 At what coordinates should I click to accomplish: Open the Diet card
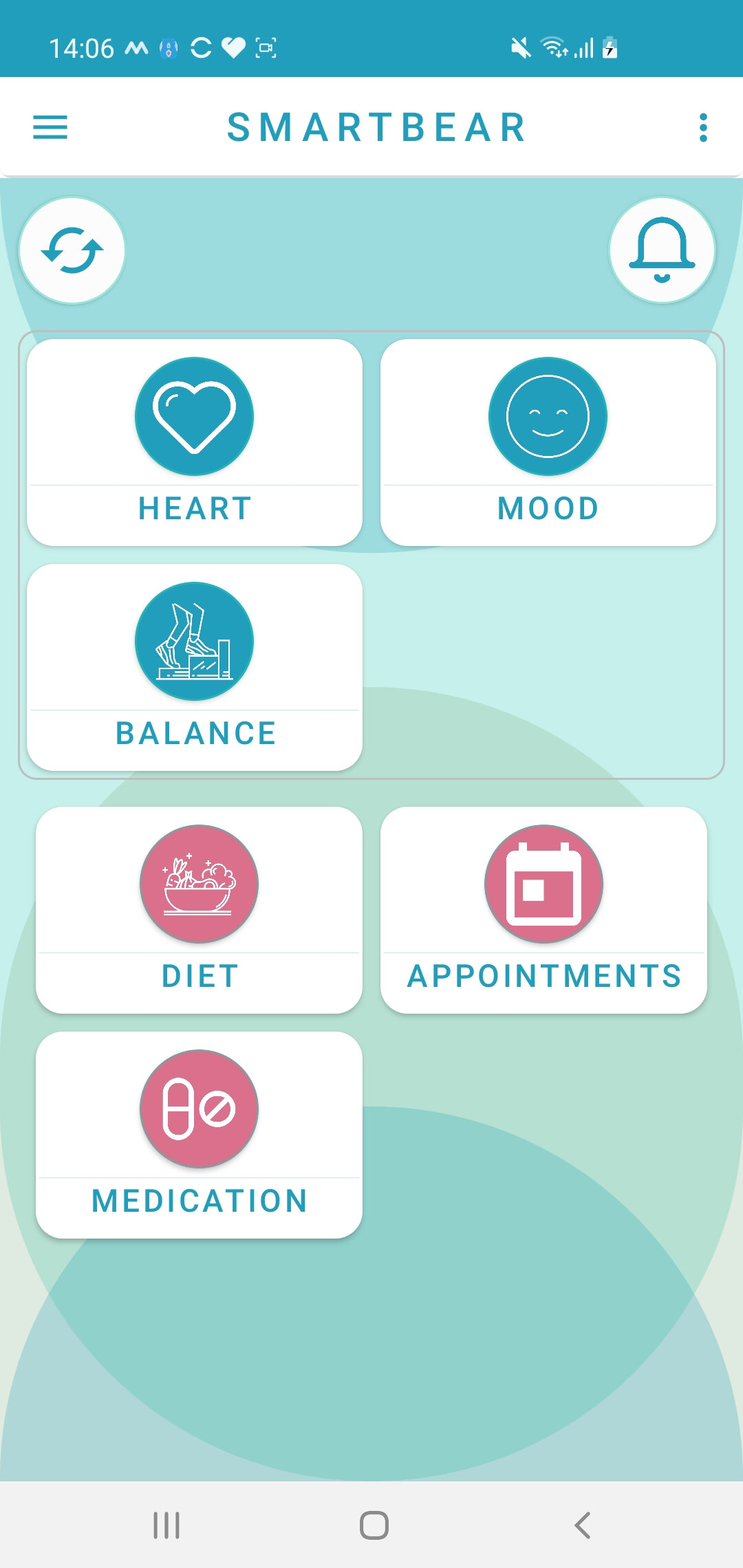(x=199, y=910)
